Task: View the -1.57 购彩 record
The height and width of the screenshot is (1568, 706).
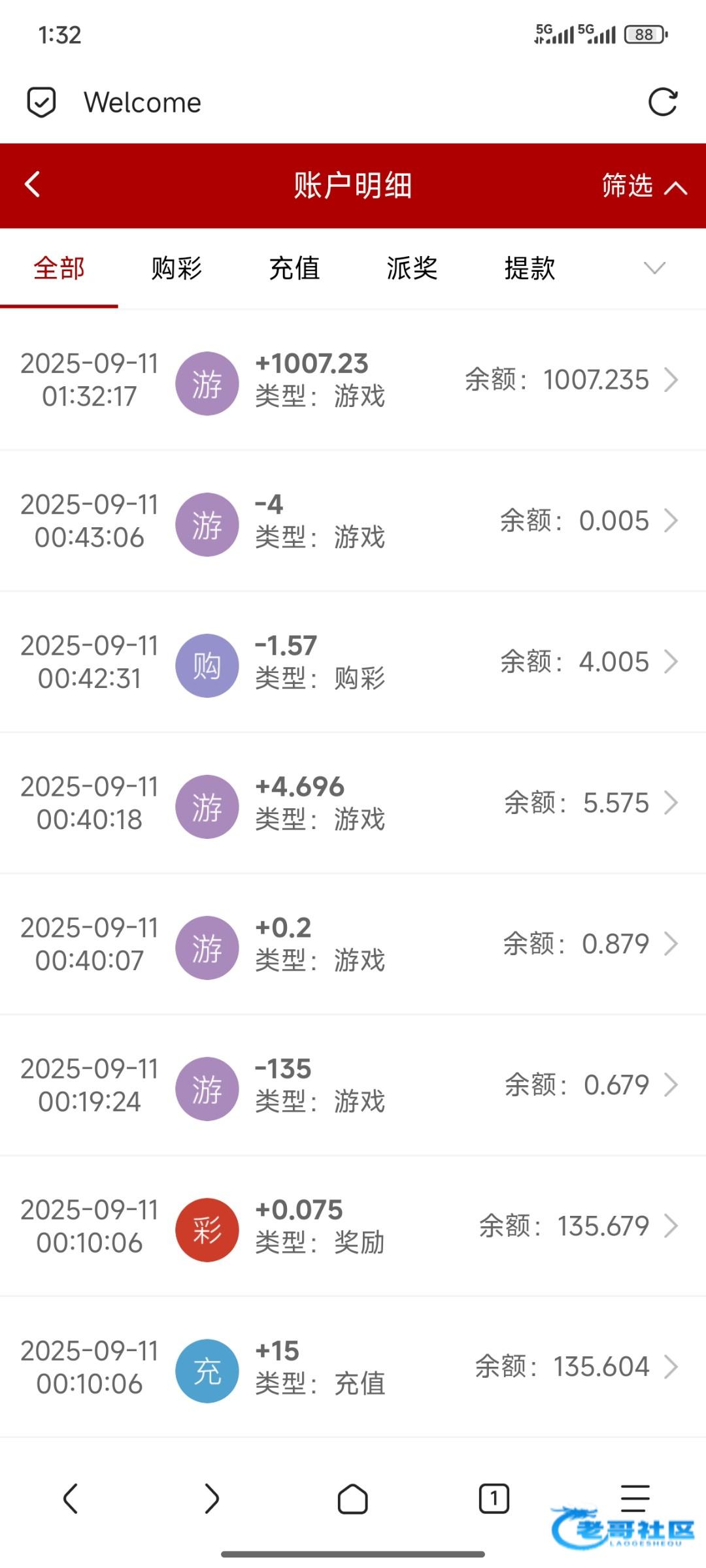Action: (353, 662)
